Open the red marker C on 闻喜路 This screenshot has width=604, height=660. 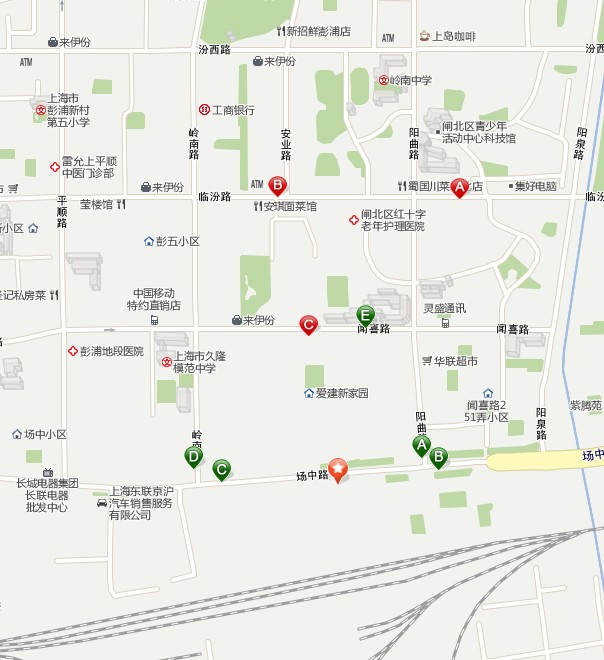[309, 323]
